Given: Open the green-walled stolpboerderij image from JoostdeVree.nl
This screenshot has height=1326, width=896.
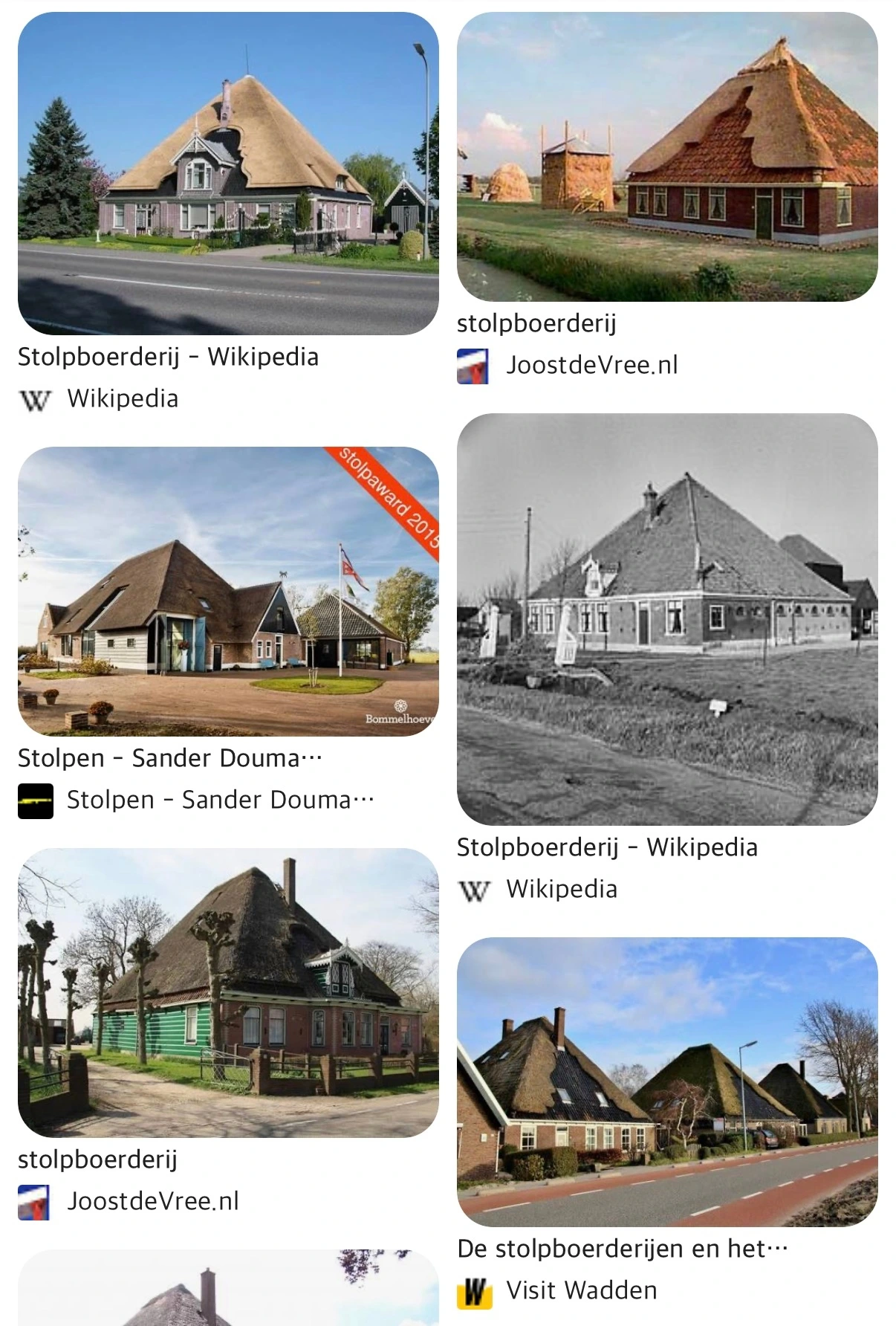Looking at the screenshot, I should coord(228,993).
